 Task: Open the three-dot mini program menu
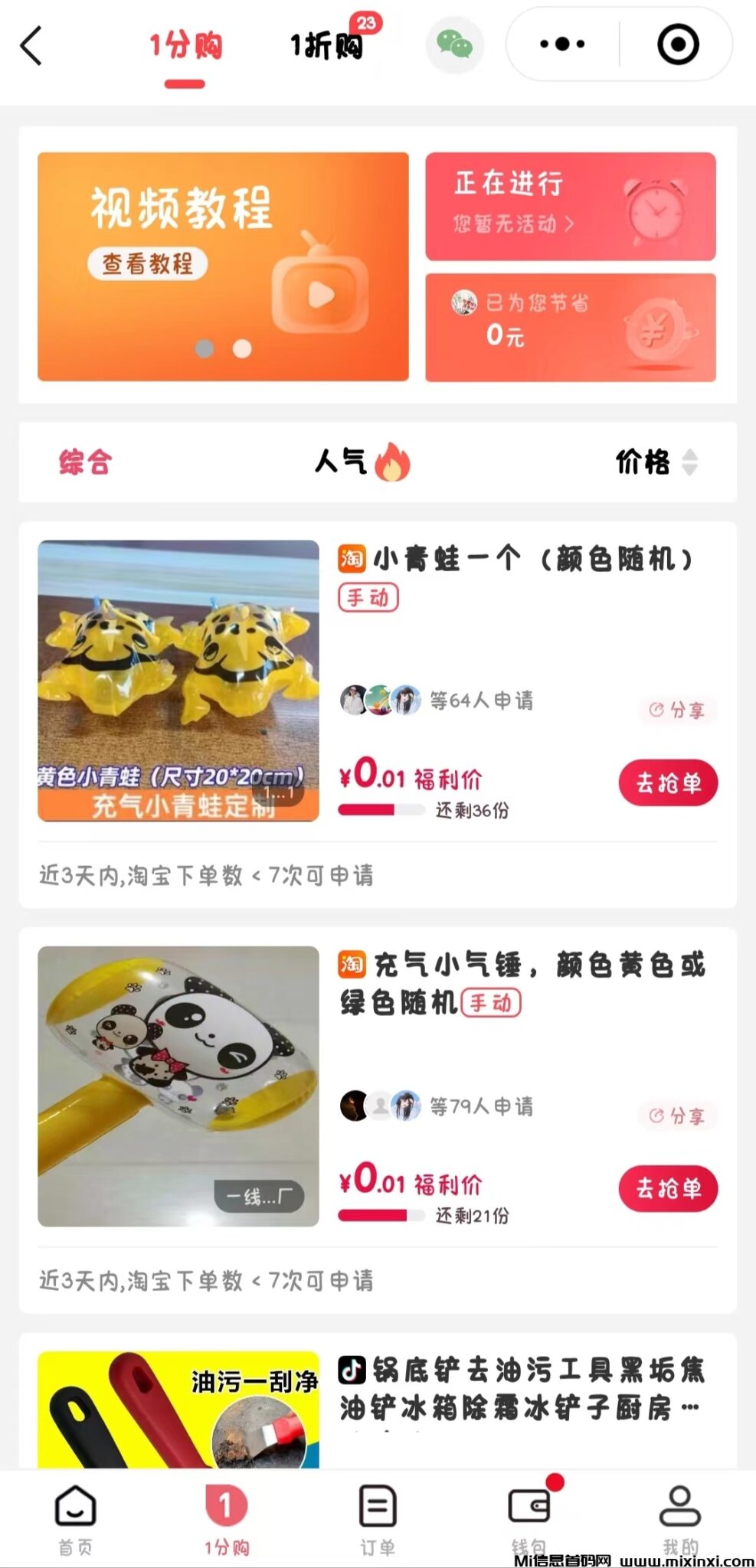pyautogui.click(x=562, y=44)
